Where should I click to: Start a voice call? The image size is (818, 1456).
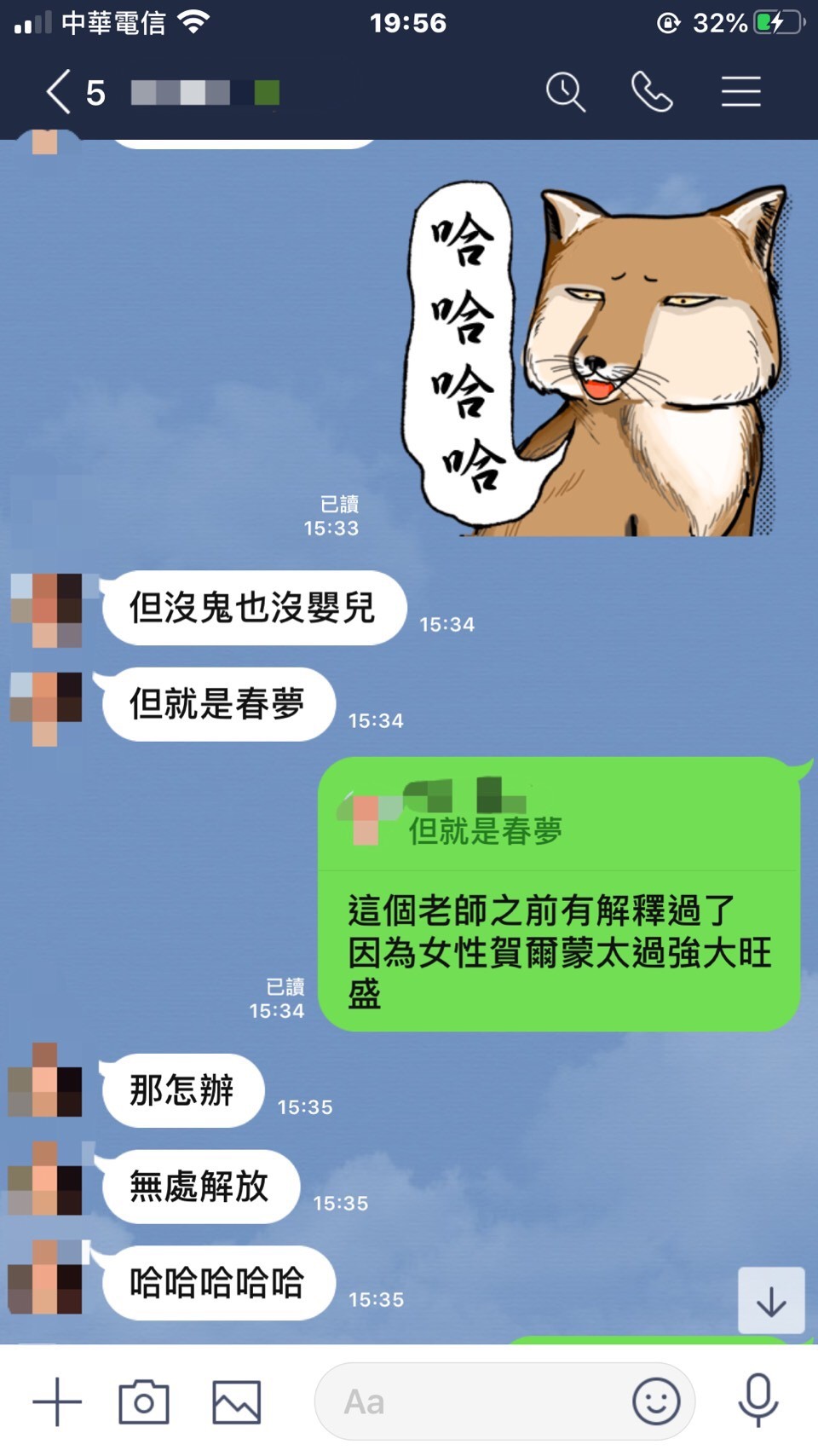652,92
